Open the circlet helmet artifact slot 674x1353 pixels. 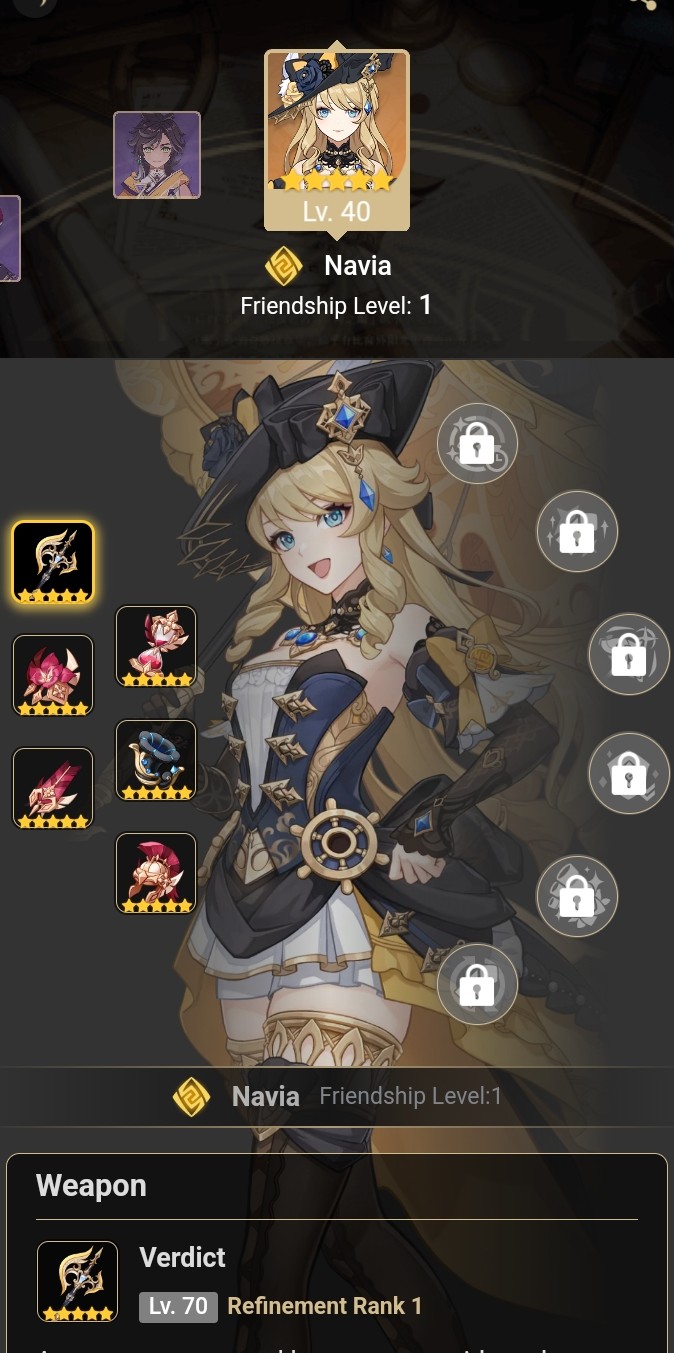click(x=156, y=873)
